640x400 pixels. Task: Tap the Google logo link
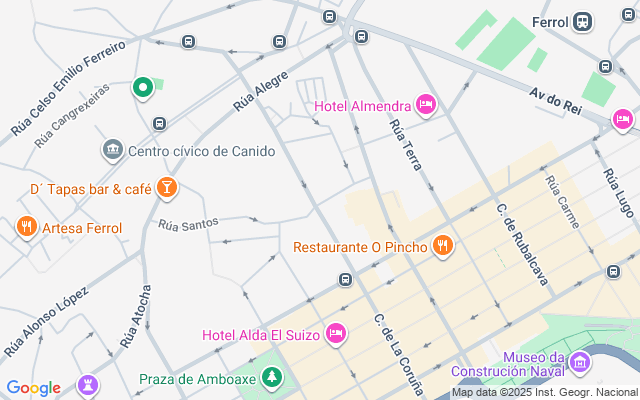(x=33, y=388)
